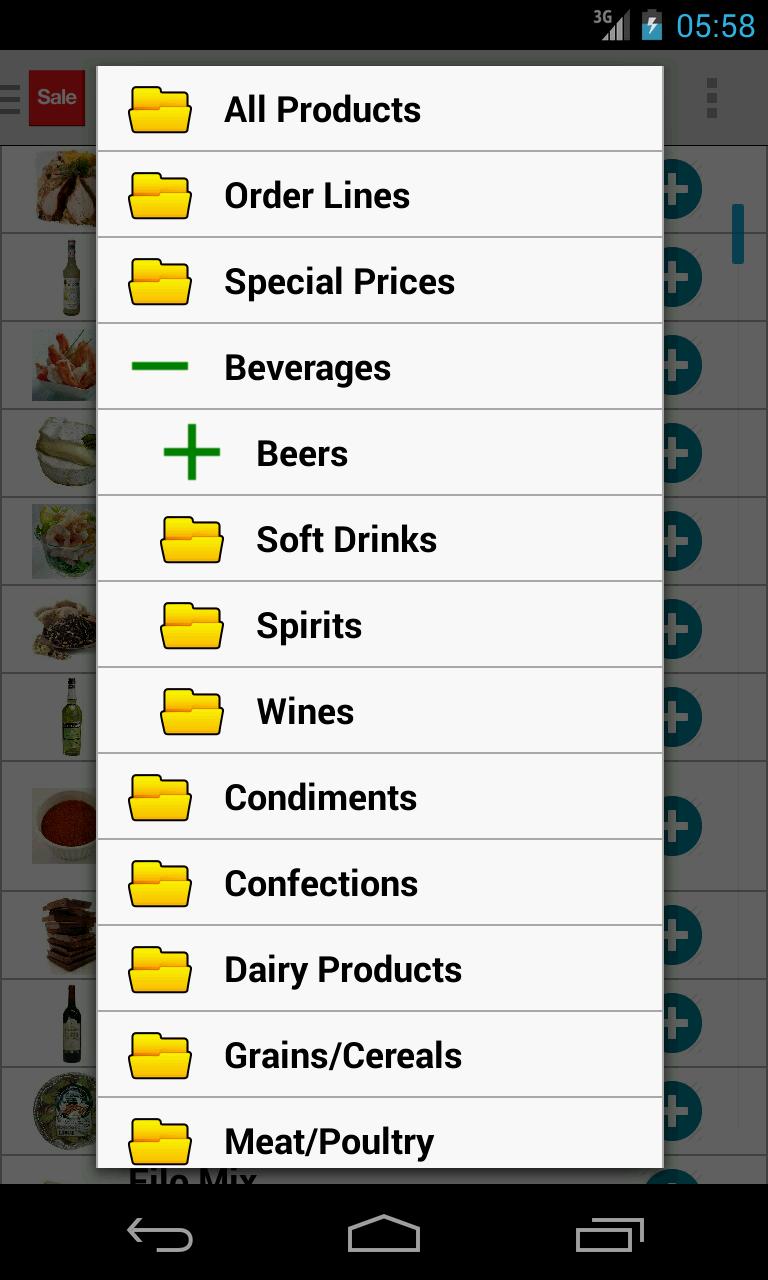Return to the home screen
This screenshot has height=1280, width=768.
coord(384,1235)
